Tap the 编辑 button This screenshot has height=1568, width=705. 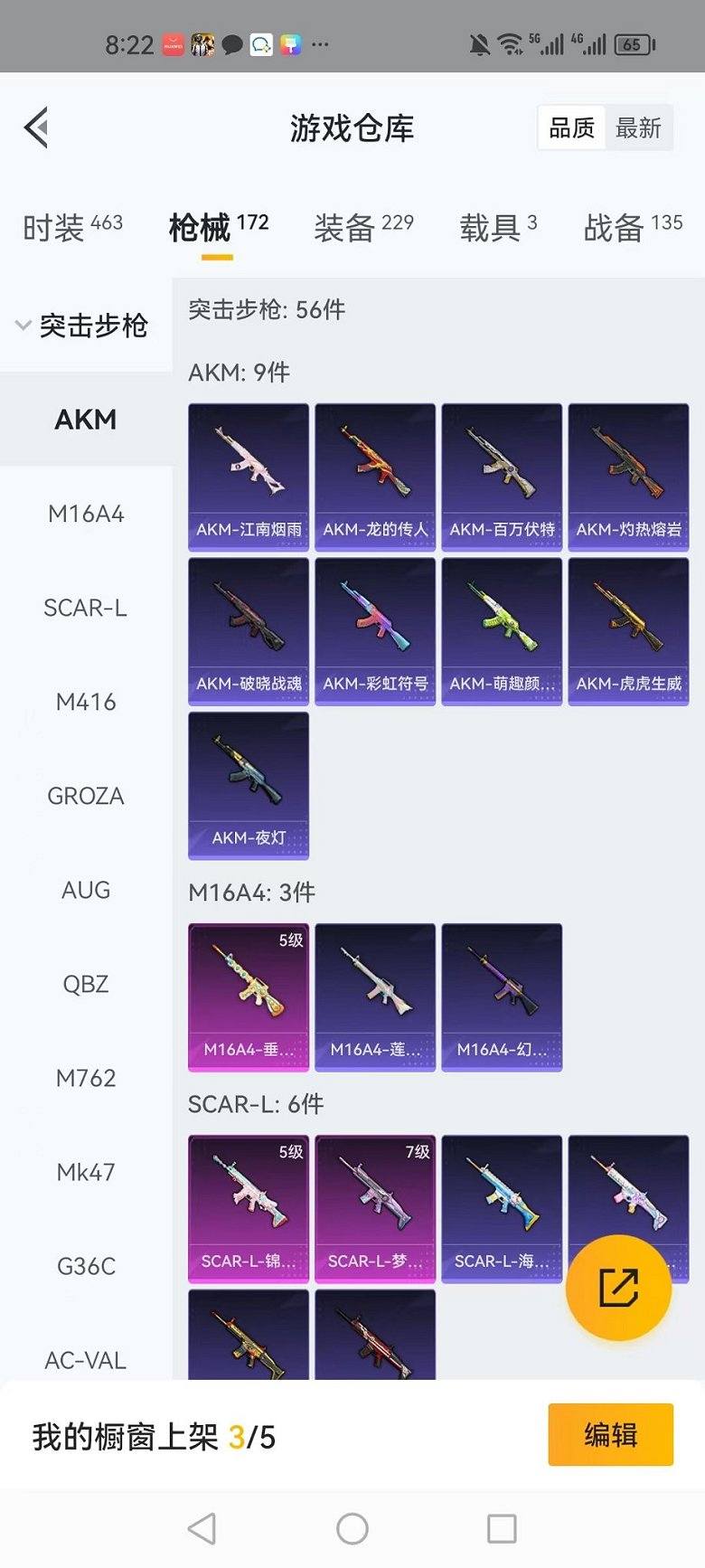(610, 1434)
